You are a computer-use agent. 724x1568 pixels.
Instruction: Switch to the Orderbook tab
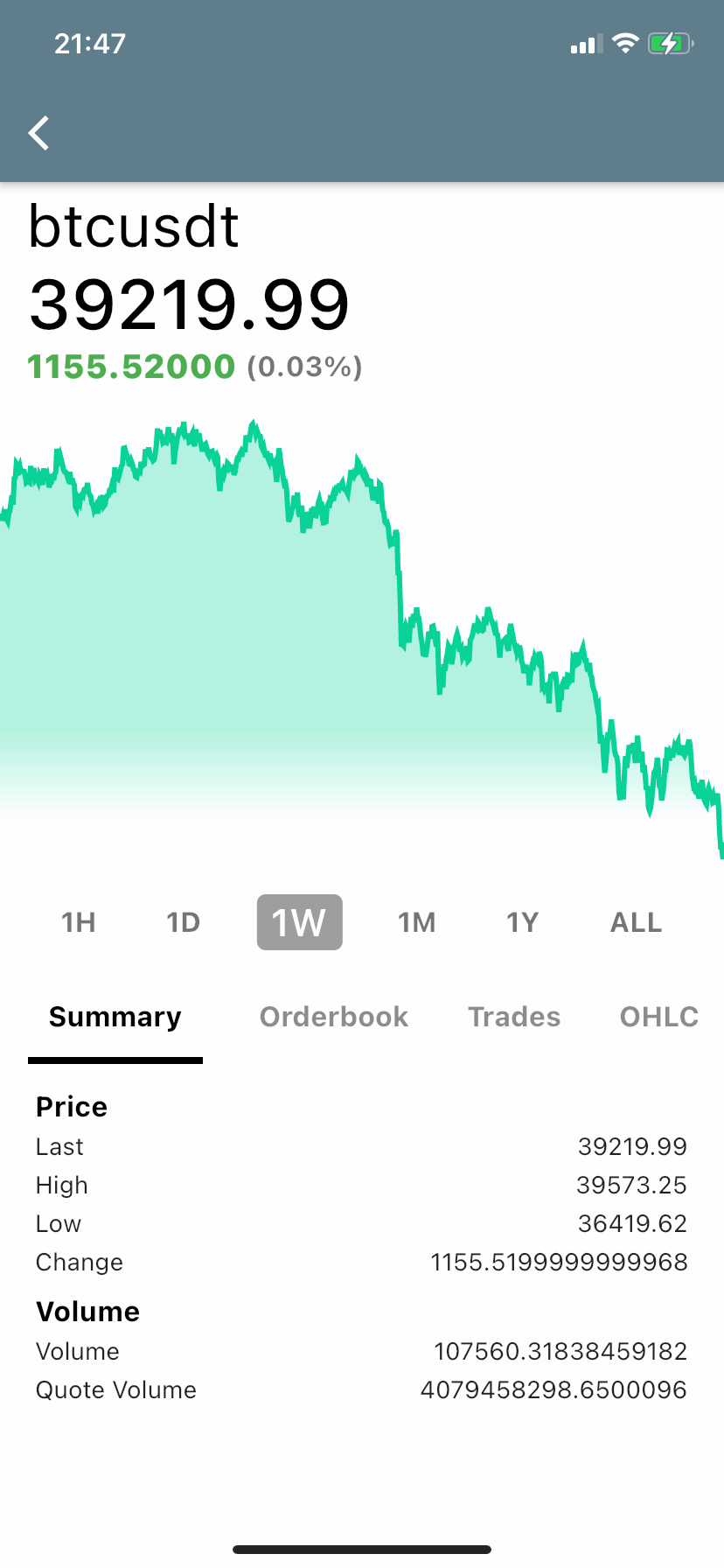[334, 1017]
